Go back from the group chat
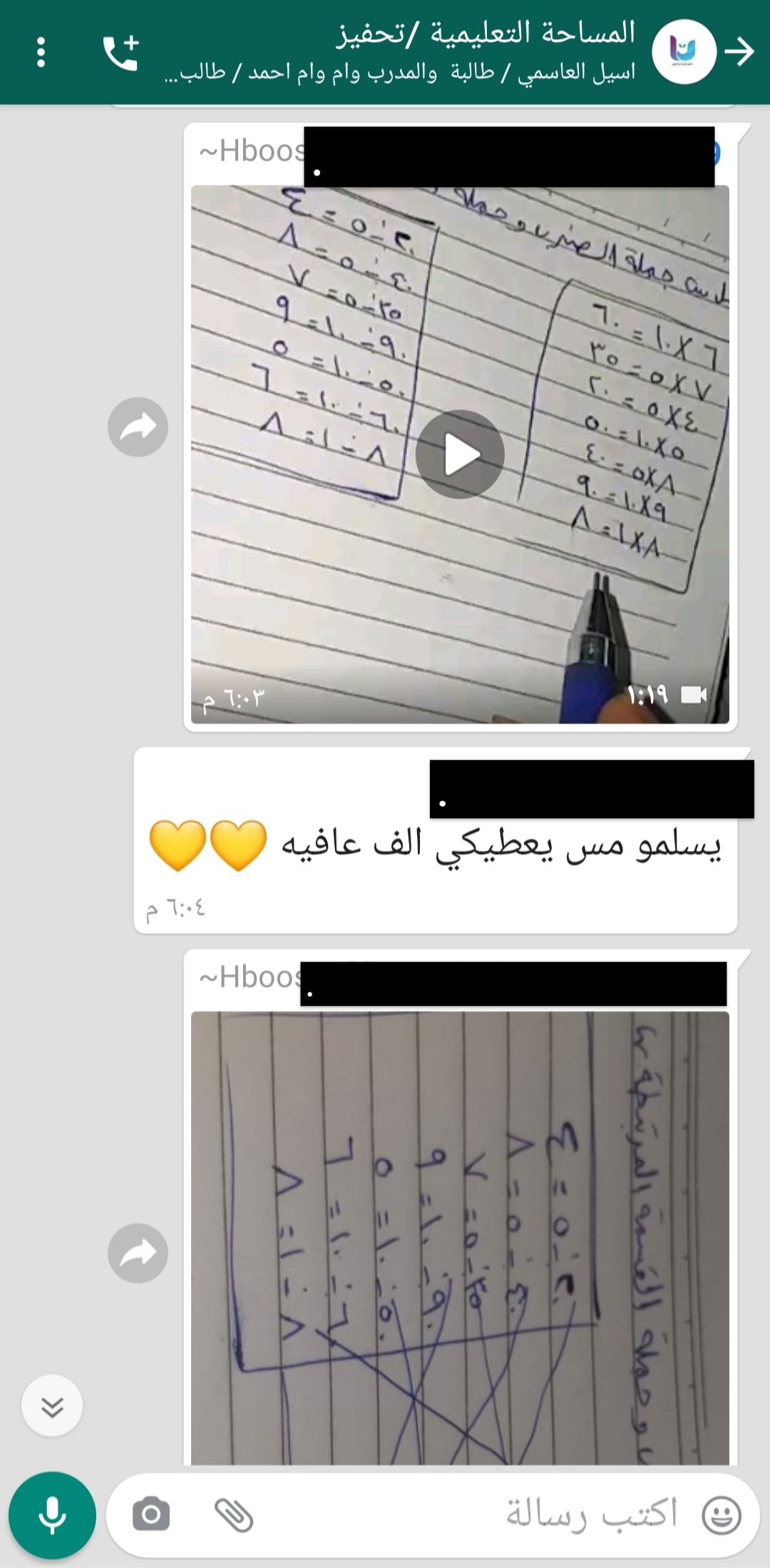Image resolution: width=770 pixels, height=1568 pixels. 739,52
